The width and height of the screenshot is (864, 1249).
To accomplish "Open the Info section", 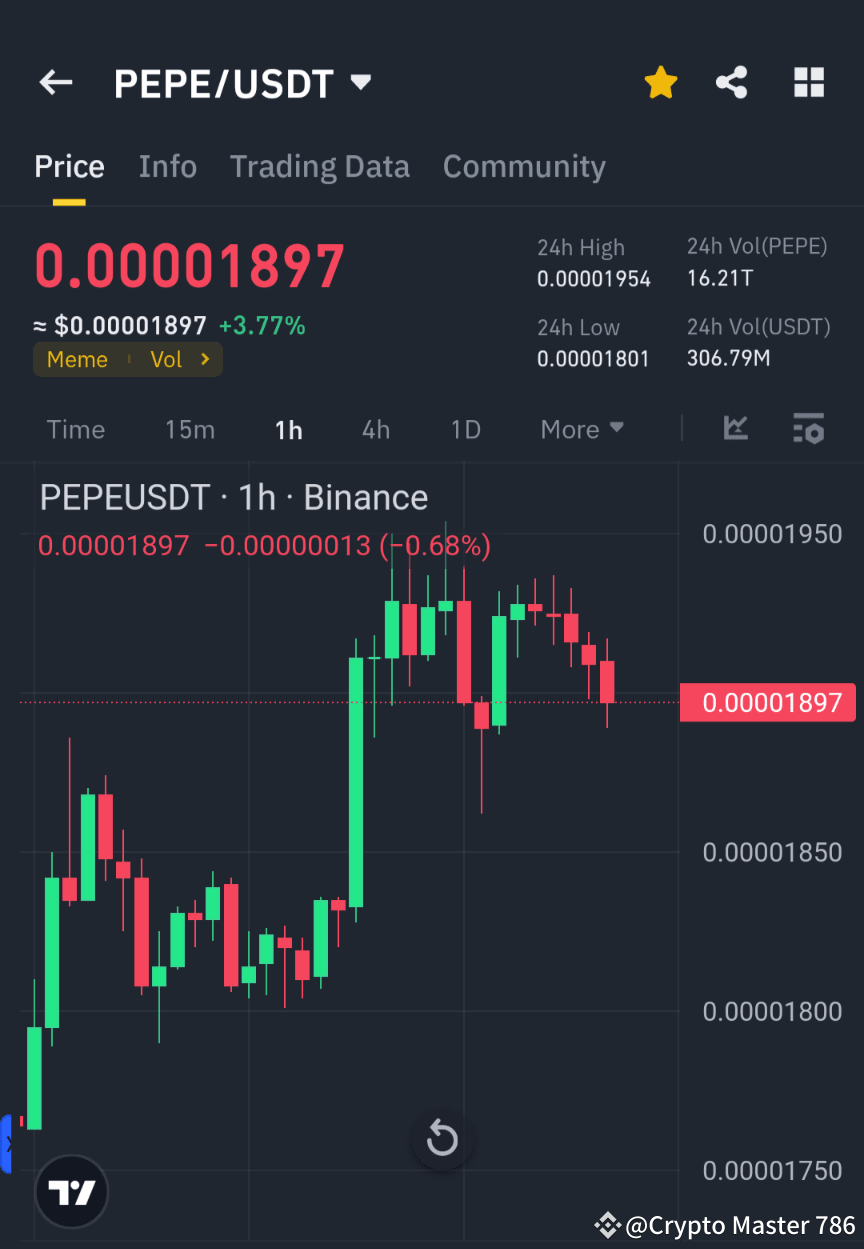I will click(x=167, y=166).
